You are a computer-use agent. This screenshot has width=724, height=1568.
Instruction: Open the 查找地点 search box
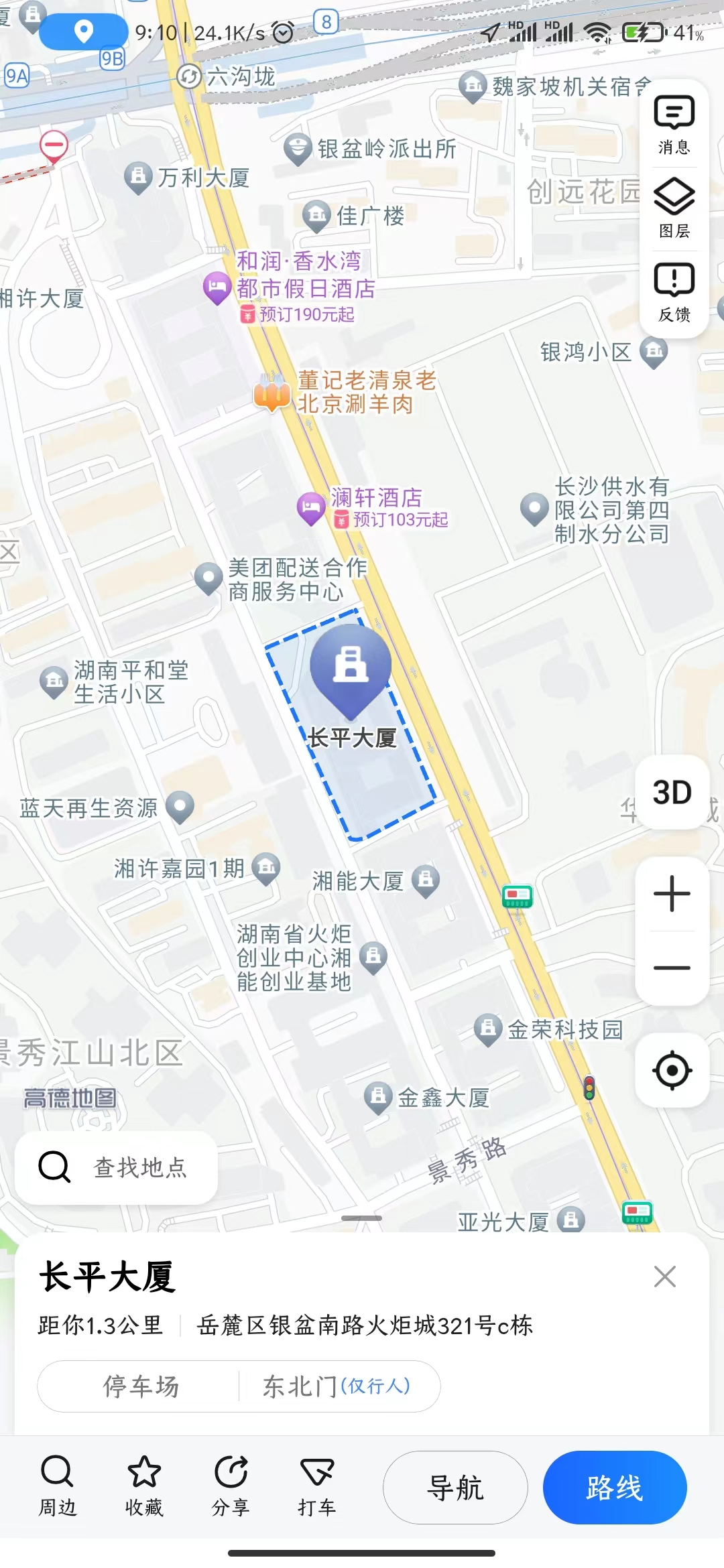coord(116,1167)
